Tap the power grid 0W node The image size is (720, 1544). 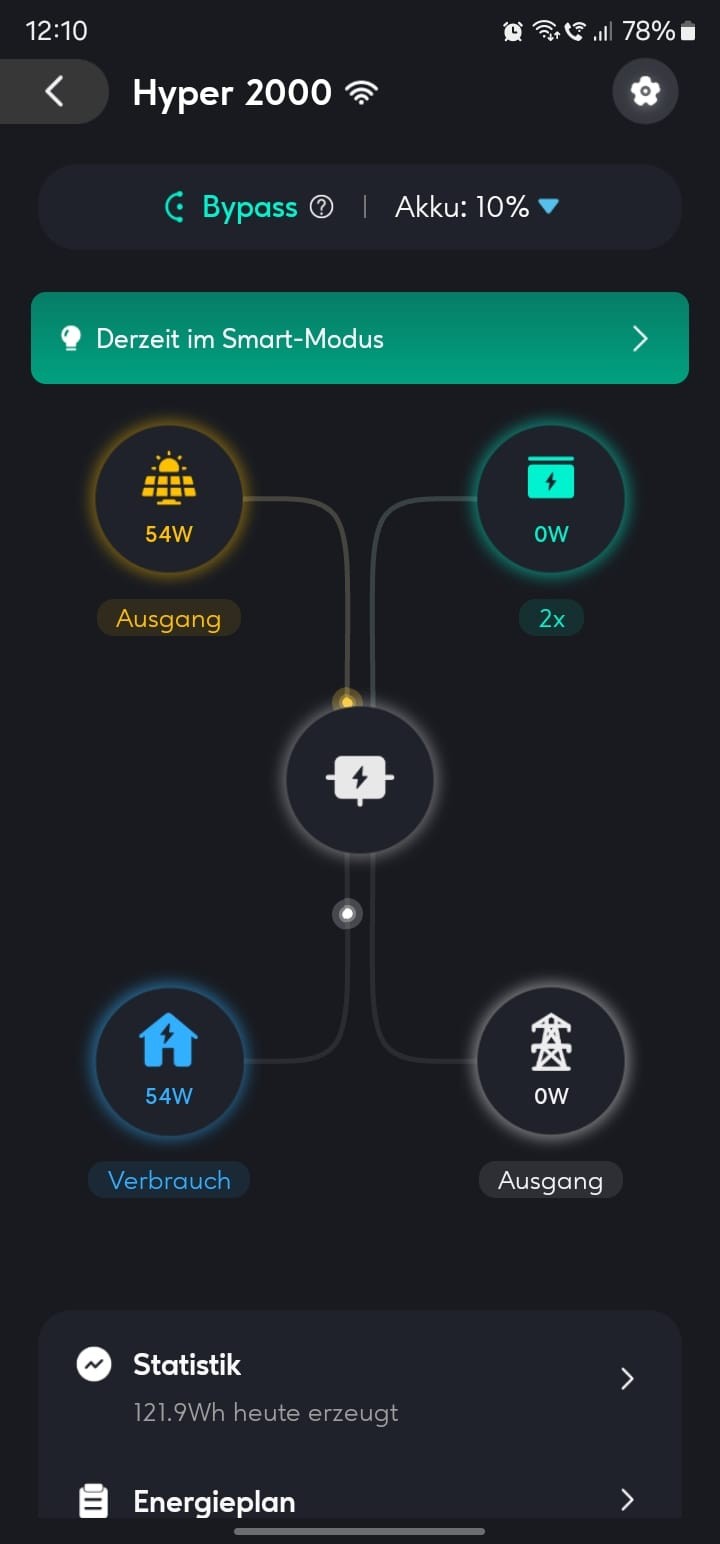(x=551, y=1061)
